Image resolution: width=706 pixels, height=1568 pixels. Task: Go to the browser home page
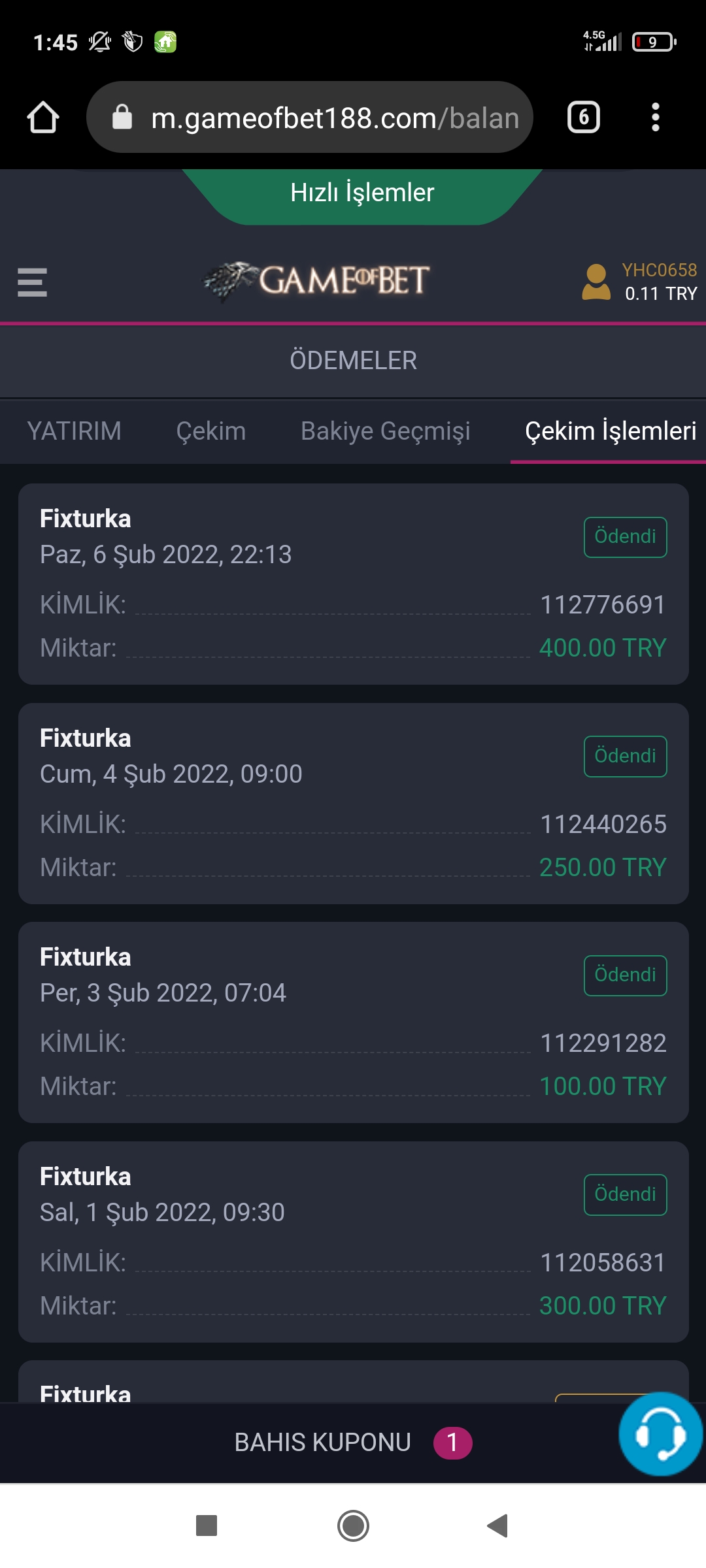click(43, 118)
